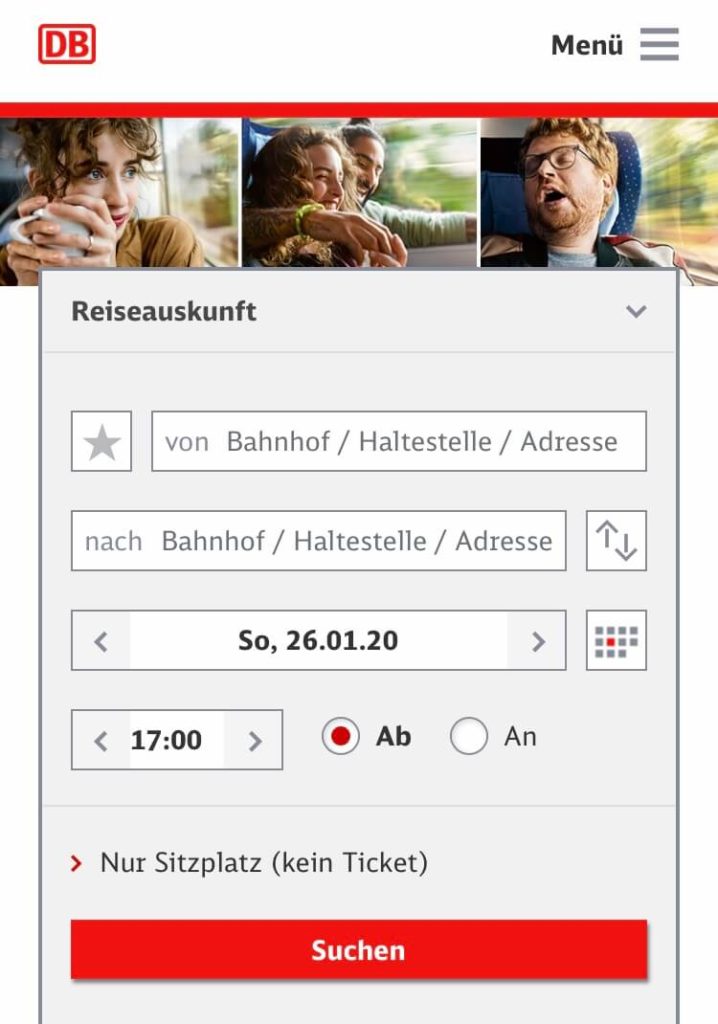Open the calendar date picker
Viewport: 718px width, 1024px height.
(616, 641)
